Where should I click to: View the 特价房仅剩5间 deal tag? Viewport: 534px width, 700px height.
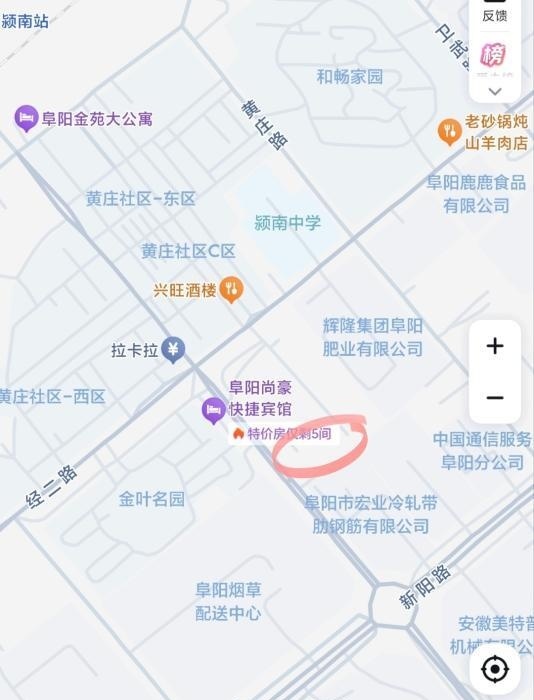click(x=283, y=433)
